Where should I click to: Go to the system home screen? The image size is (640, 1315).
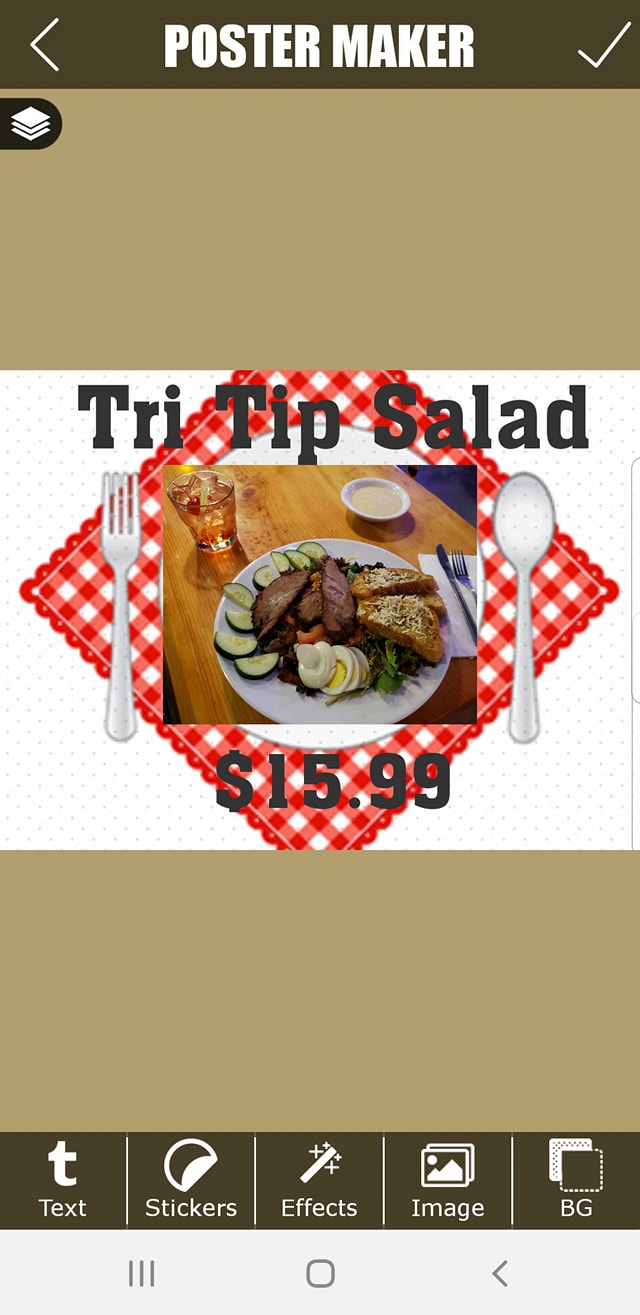pyautogui.click(x=320, y=1273)
